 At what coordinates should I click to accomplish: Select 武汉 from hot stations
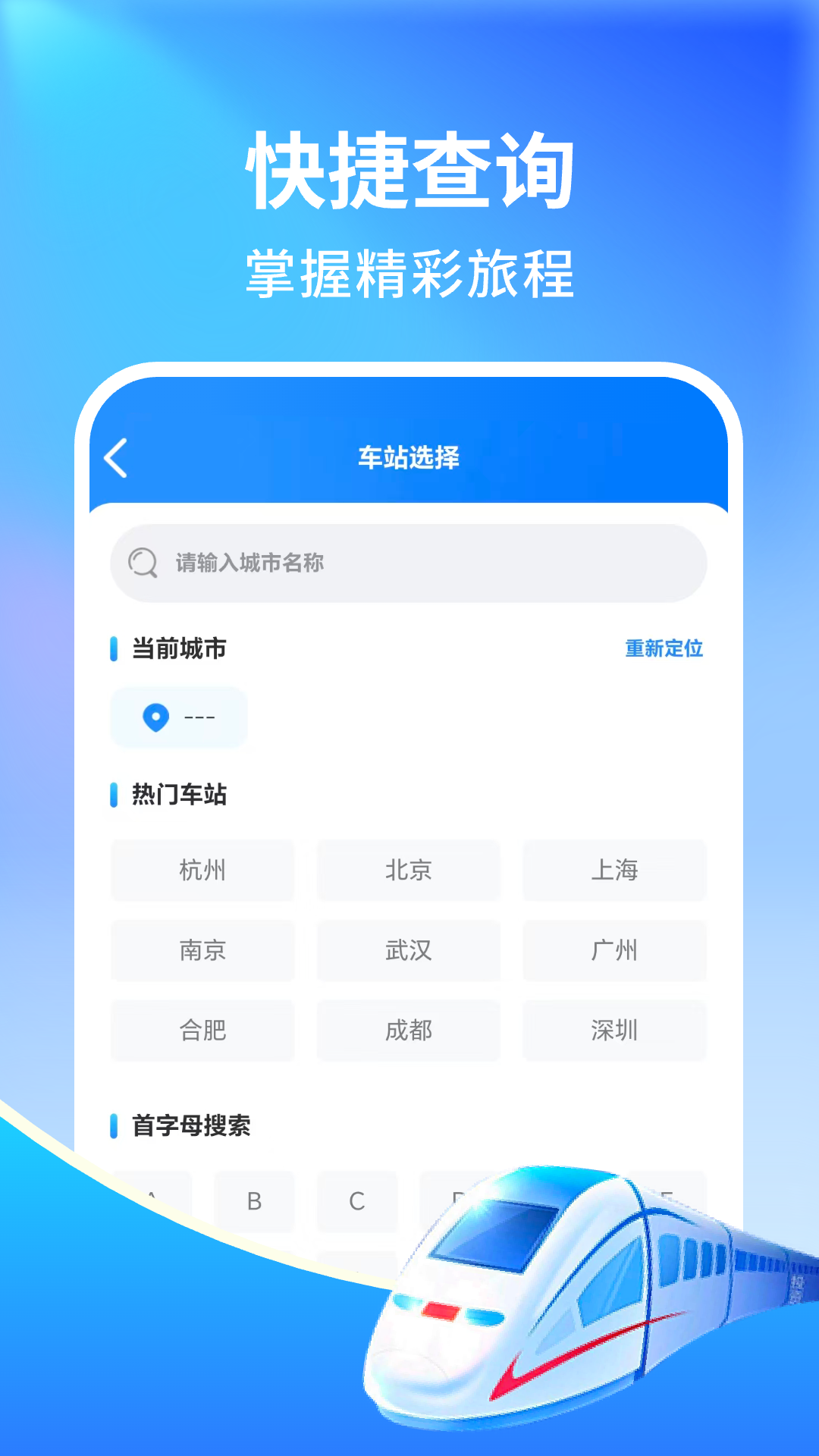[x=409, y=951]
